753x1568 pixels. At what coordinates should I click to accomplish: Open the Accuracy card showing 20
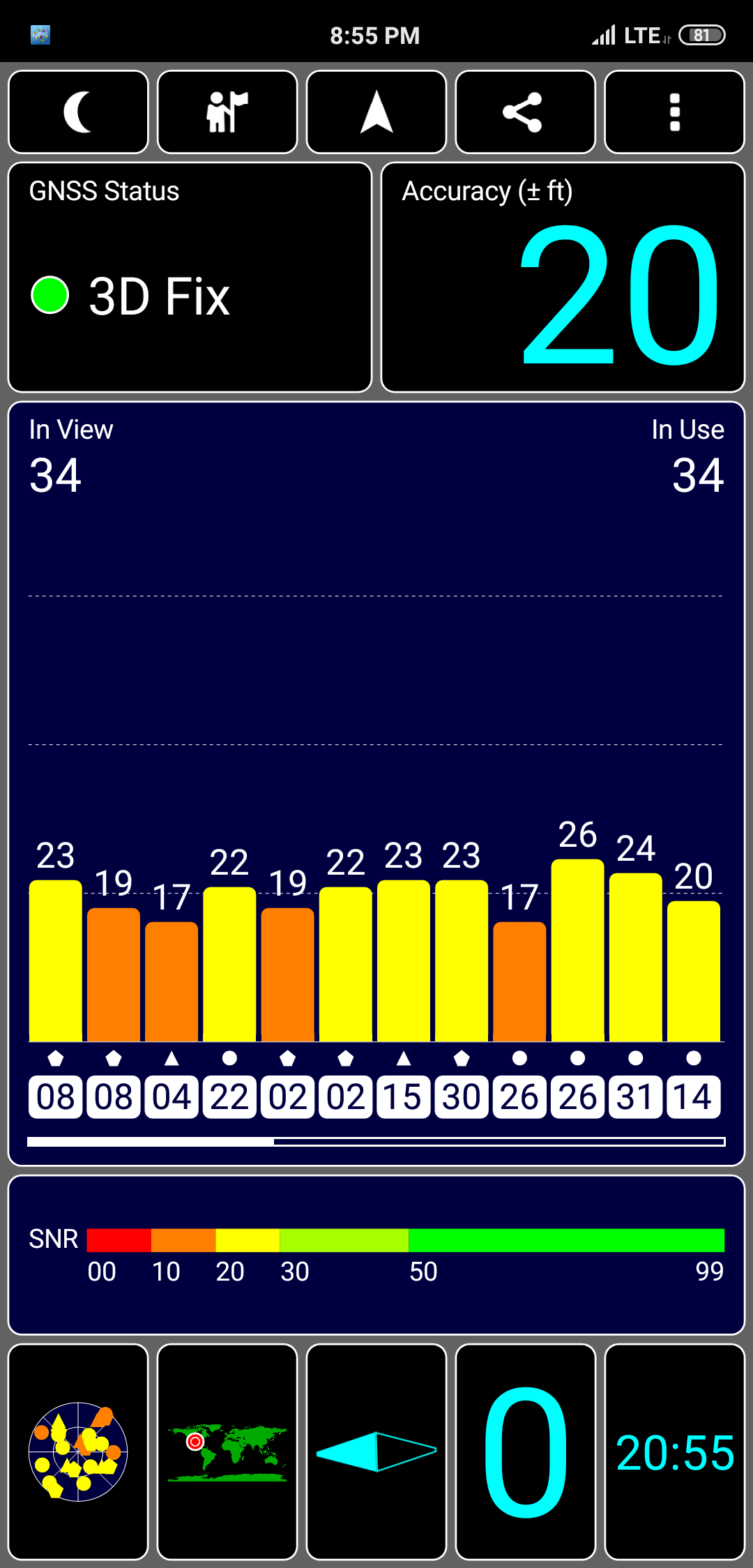pyautogui.click(x=563, y=278)
